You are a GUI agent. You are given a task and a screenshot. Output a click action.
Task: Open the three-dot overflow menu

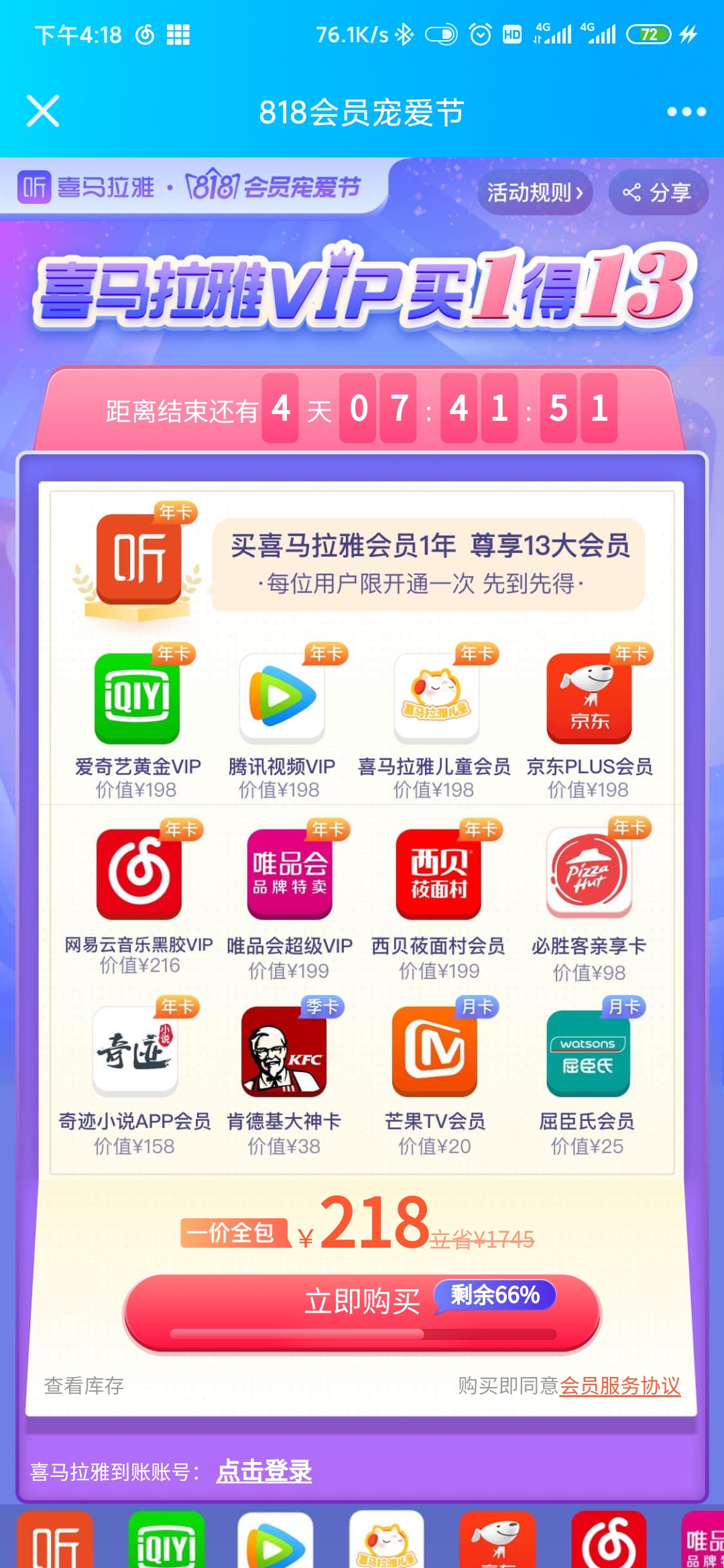click(x=686, y=112)
